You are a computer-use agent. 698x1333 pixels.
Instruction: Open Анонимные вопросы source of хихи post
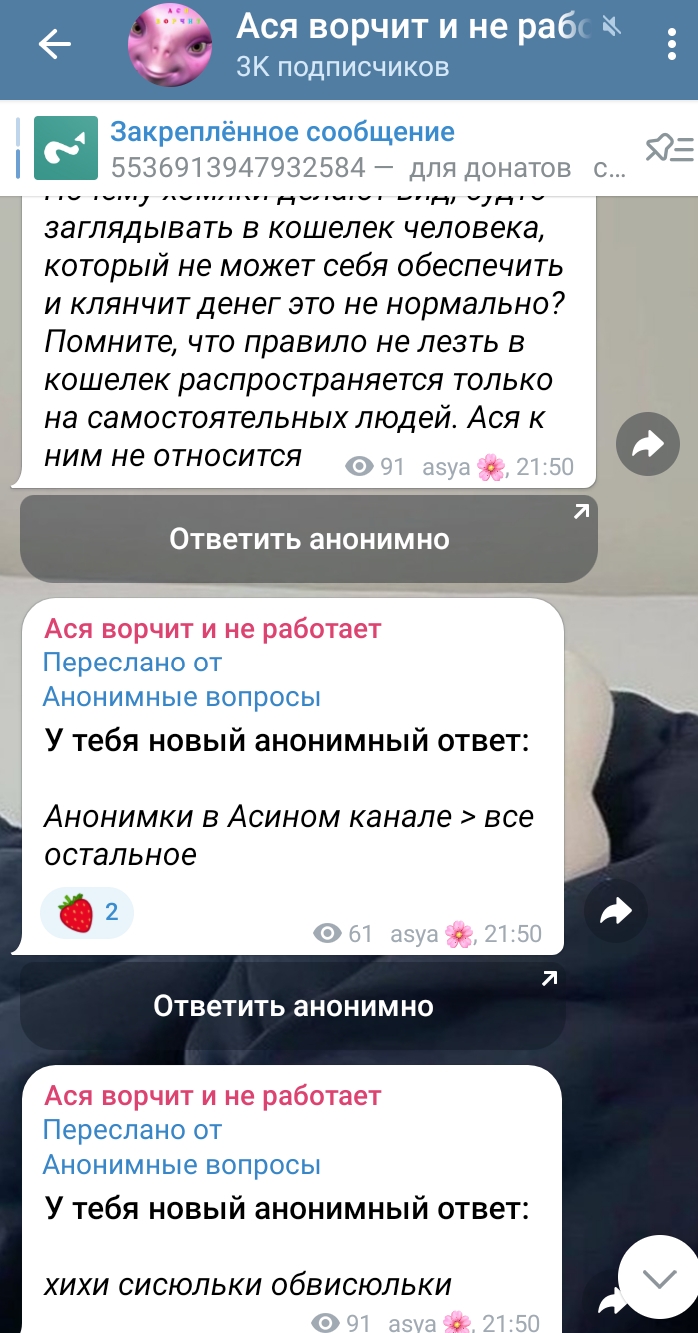pyautogui.click(x=181, y=1164)
